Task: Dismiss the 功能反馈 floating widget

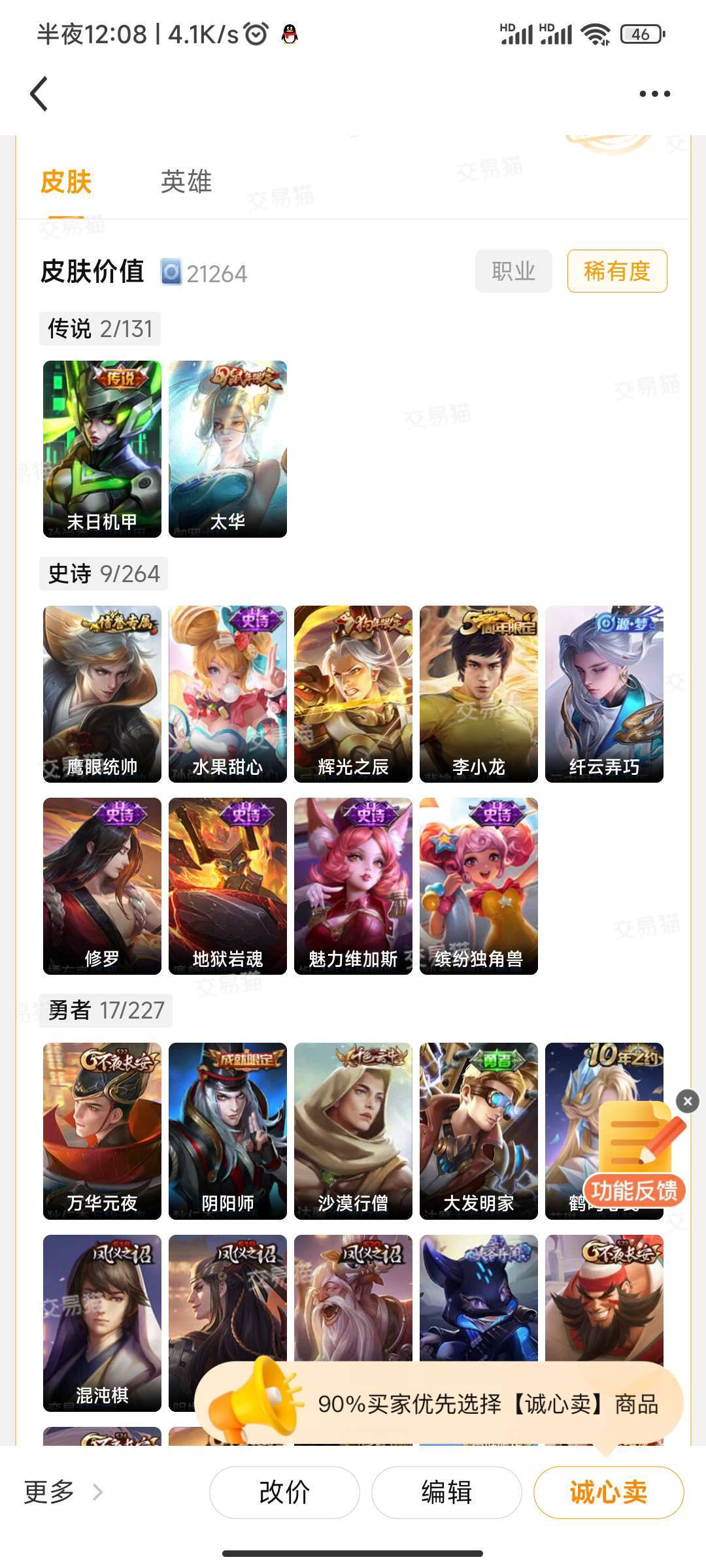Action: (687, 1102)
